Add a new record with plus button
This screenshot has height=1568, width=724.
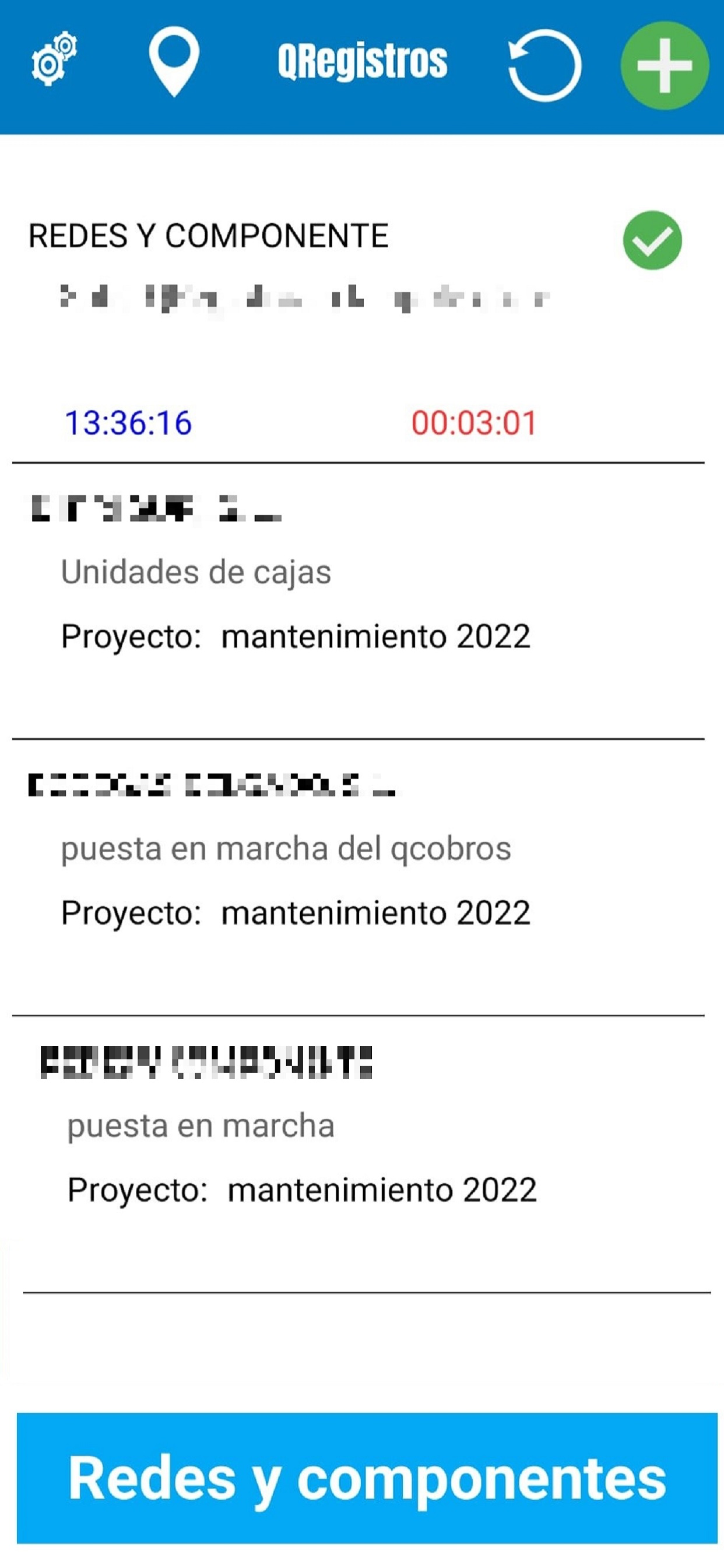pyautogui.click(x=665, y=65)
